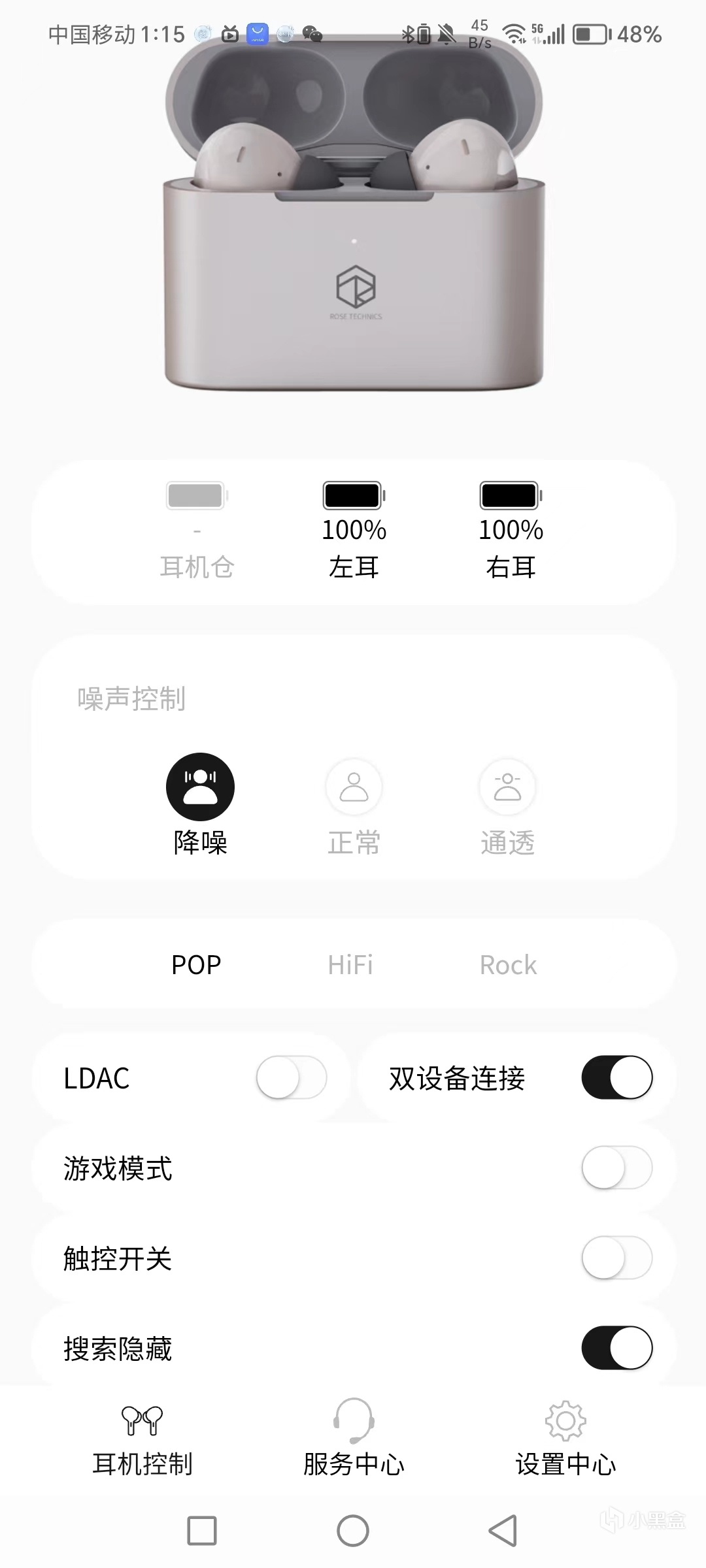Image resolution: width=706 pixels, height=1568 pixels.
Task: Disable the 搜索隐藏 switch
Action: coord(616,1348)
